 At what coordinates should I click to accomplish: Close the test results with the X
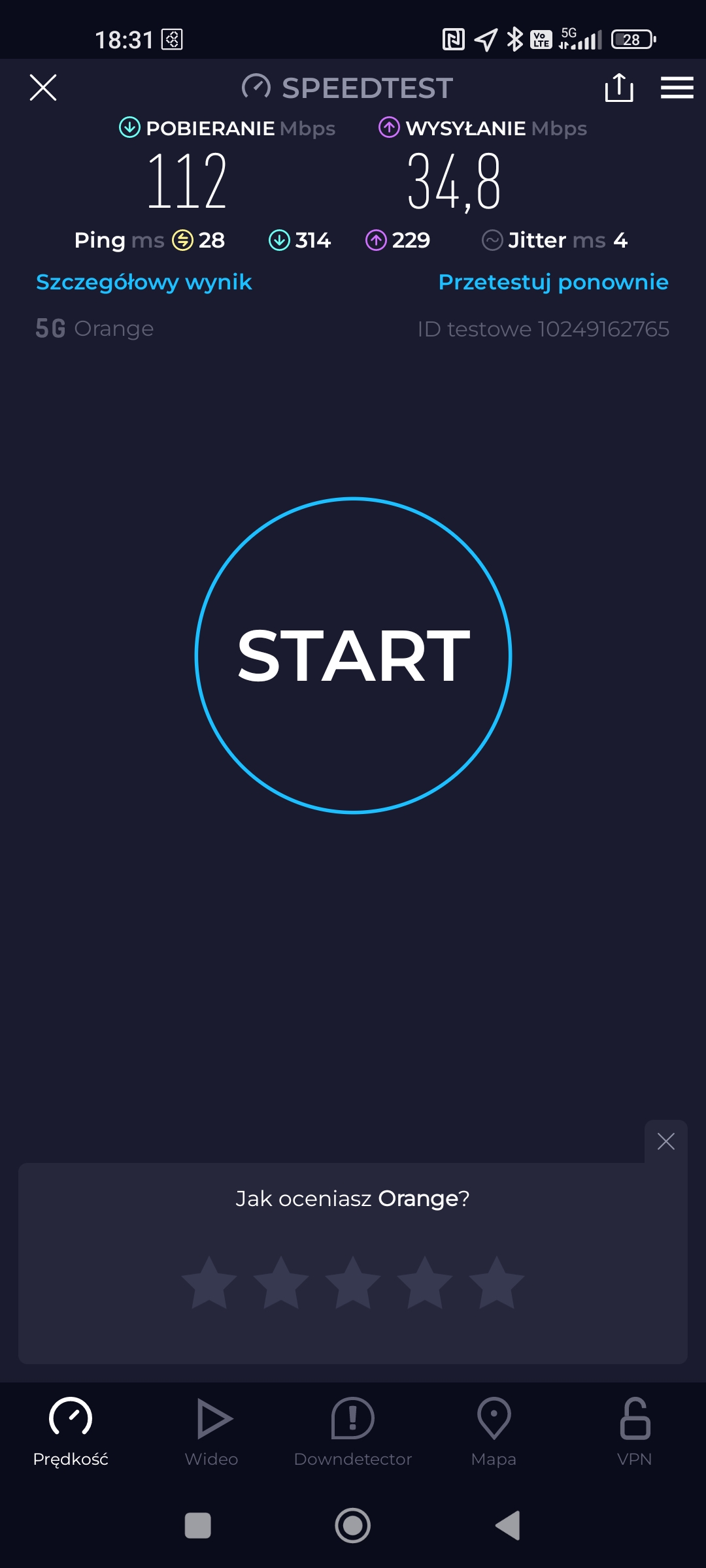(x=43, y=88)
